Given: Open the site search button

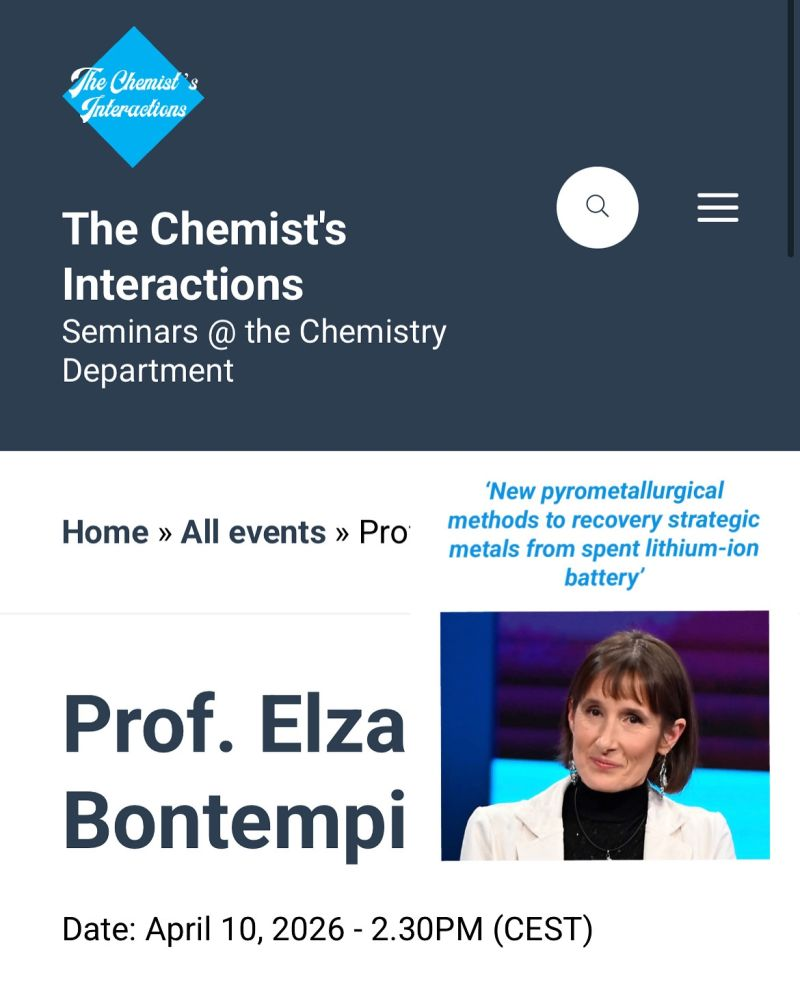Looking at the screenshot, I should [x=597, y=207].
